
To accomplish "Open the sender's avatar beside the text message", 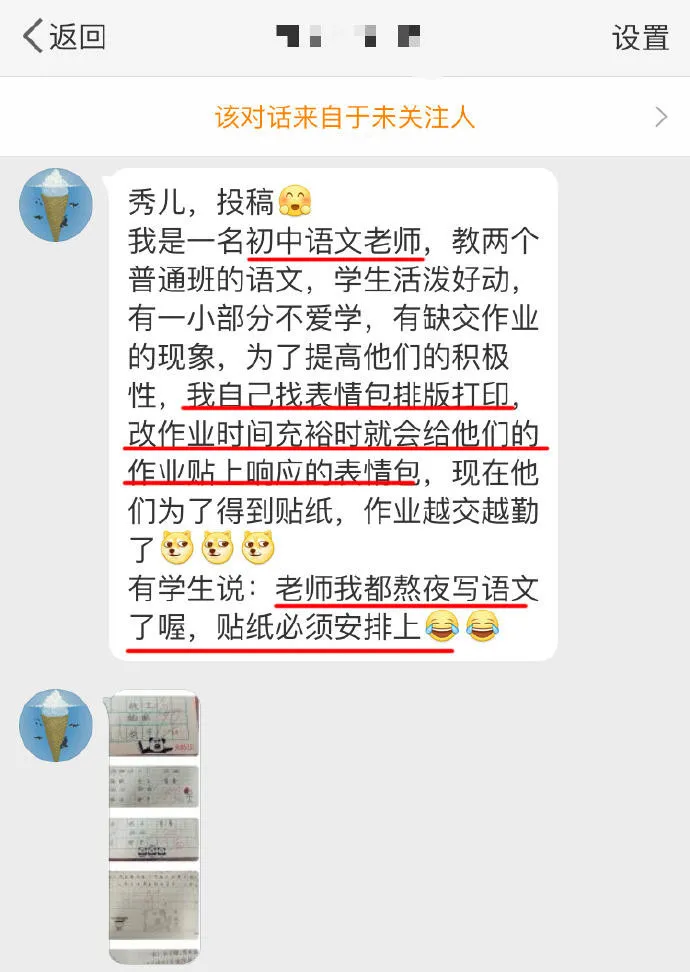I will click(57, 206).
